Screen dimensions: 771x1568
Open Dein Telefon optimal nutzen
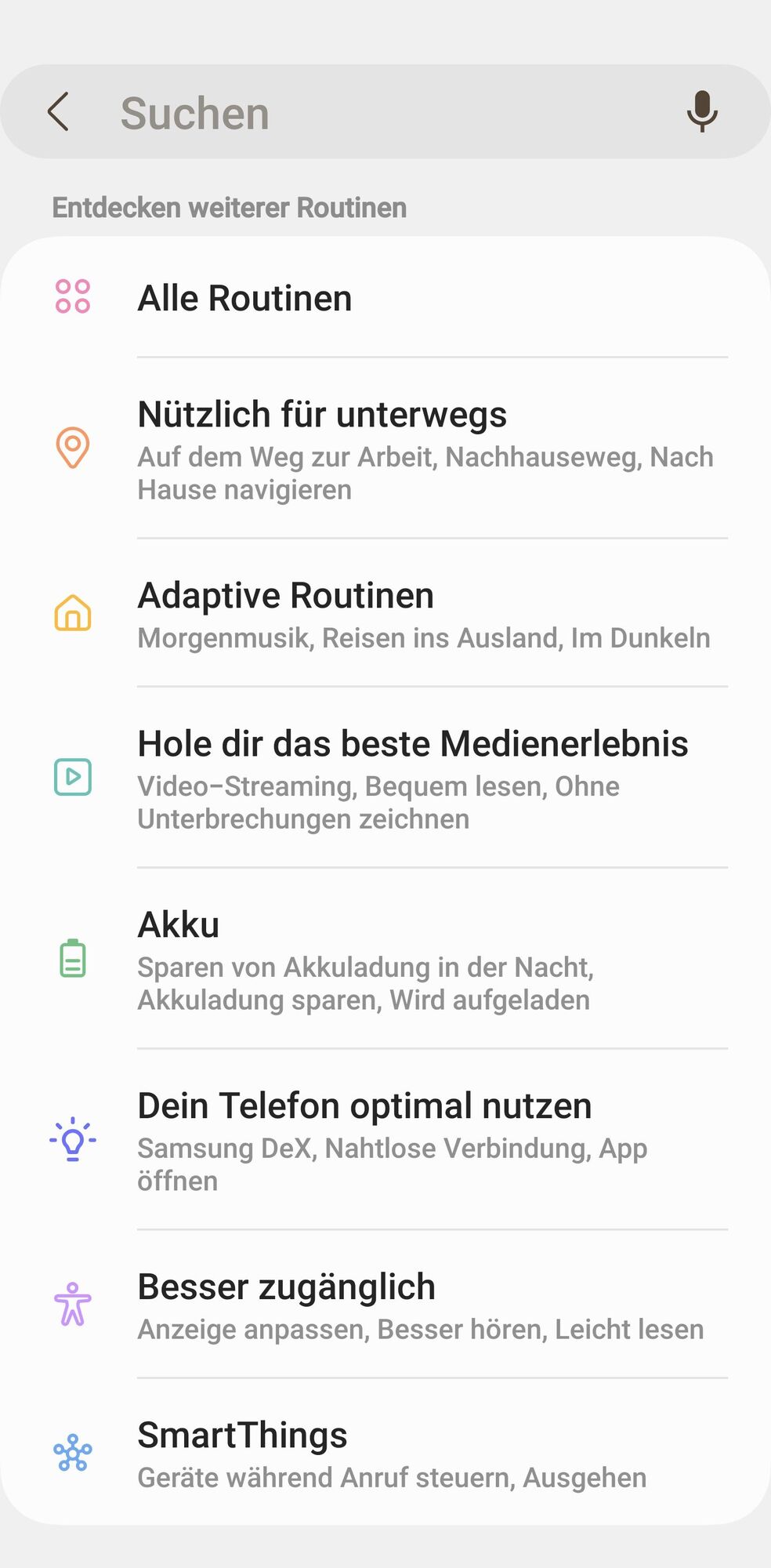coord(384,1141)
